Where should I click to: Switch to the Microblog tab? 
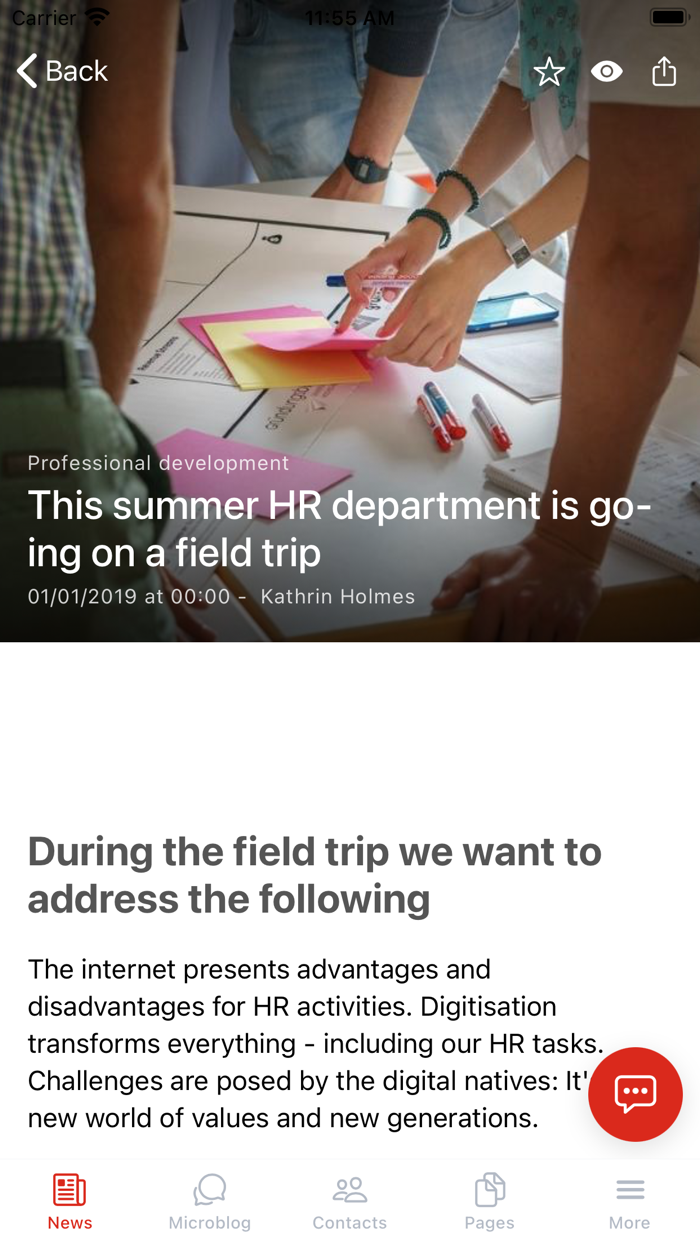click(210, 1202)
